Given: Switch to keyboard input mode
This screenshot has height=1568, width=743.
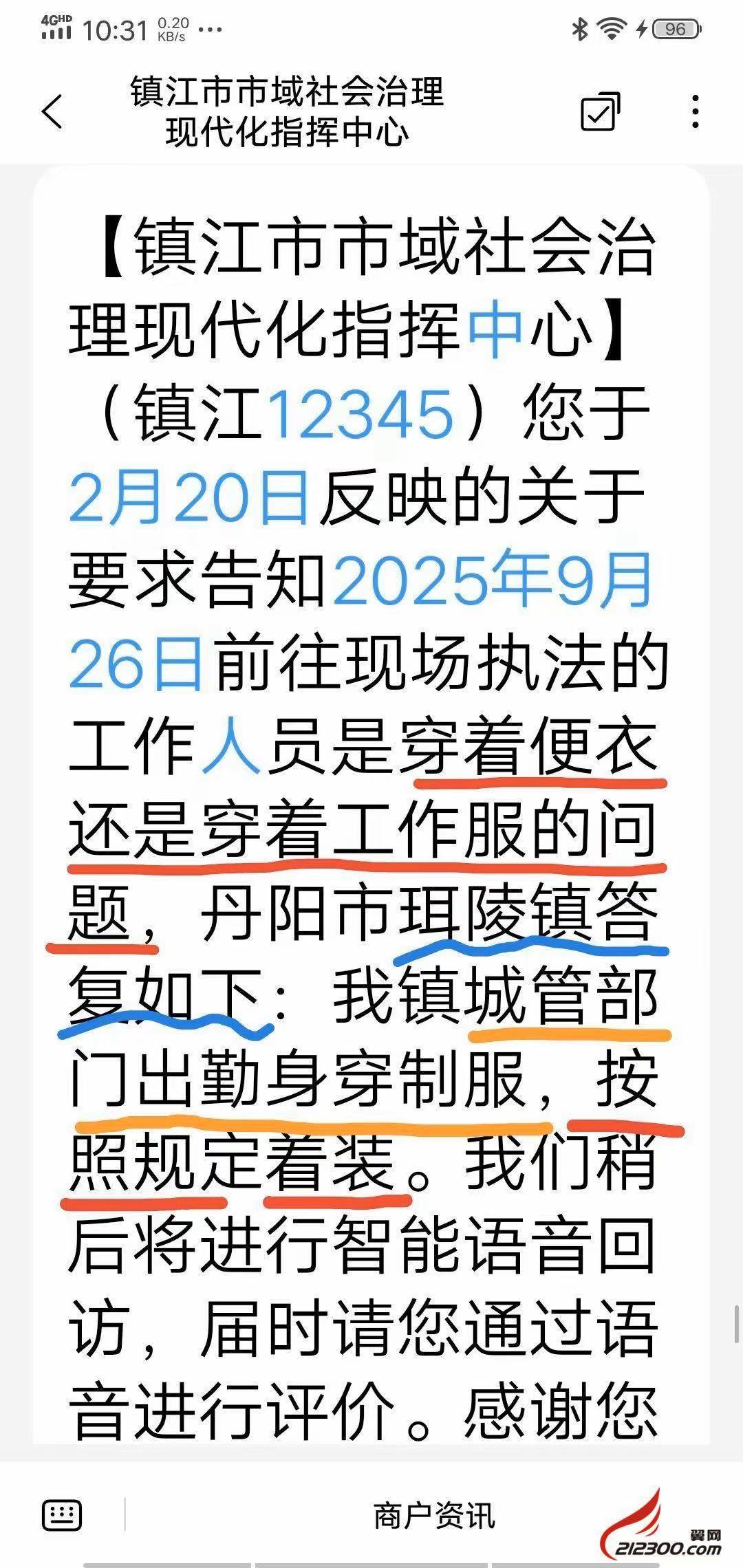Looking at the screenshot, I should coord(62,1515).
